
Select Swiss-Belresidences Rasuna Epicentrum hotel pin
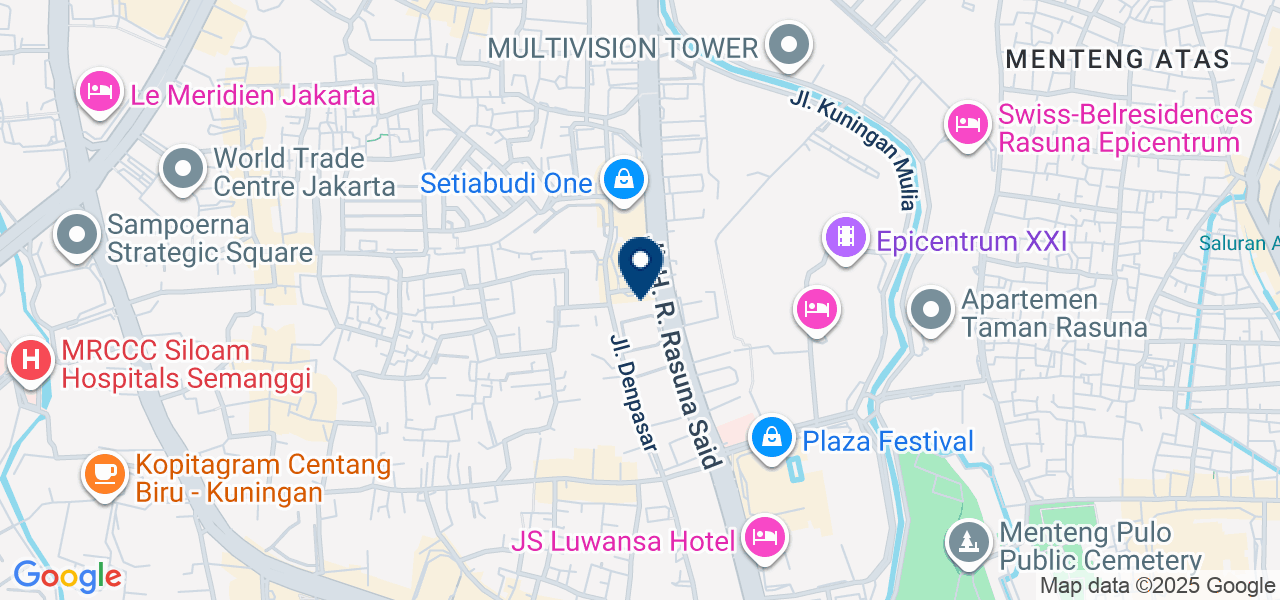tap(968, 125)
